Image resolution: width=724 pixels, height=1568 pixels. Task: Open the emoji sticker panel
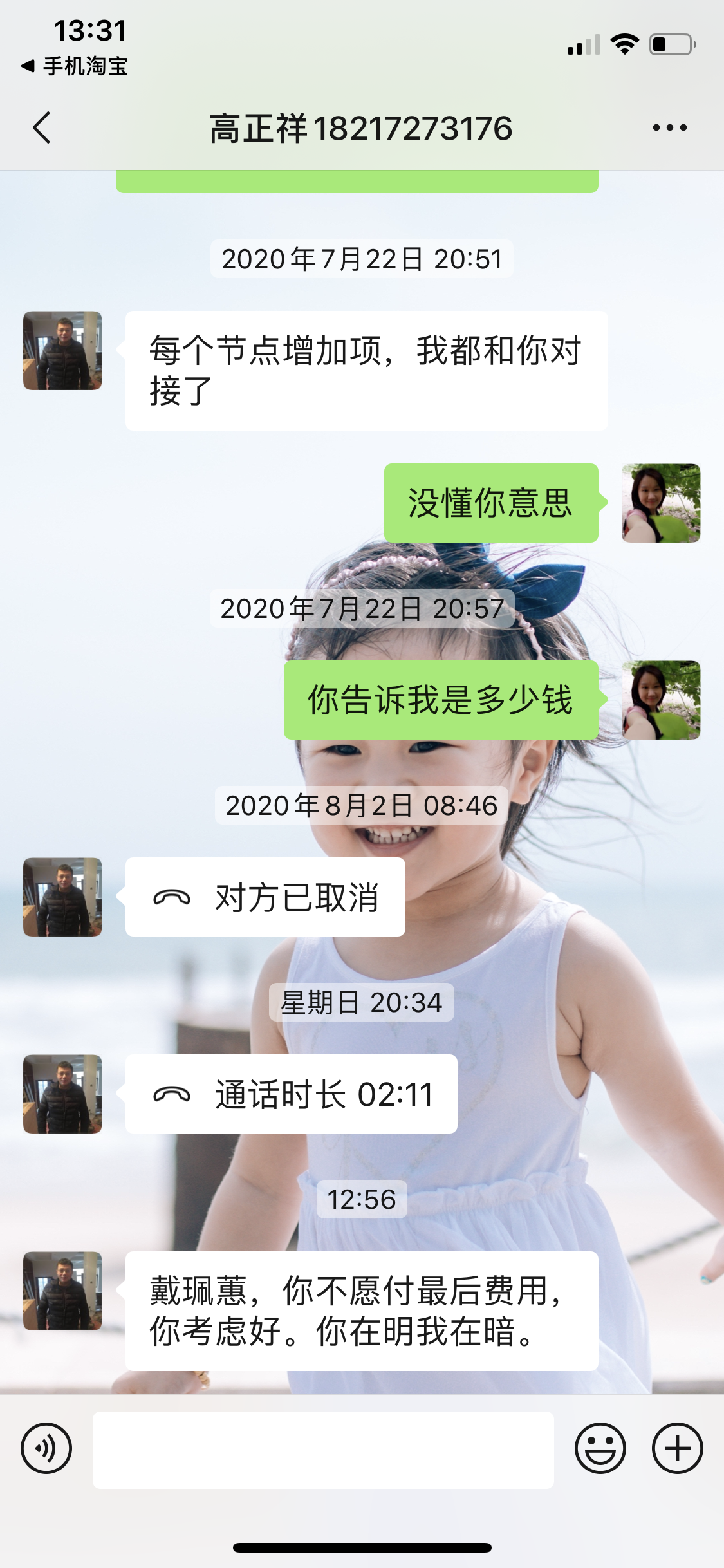coord(600,1448)
